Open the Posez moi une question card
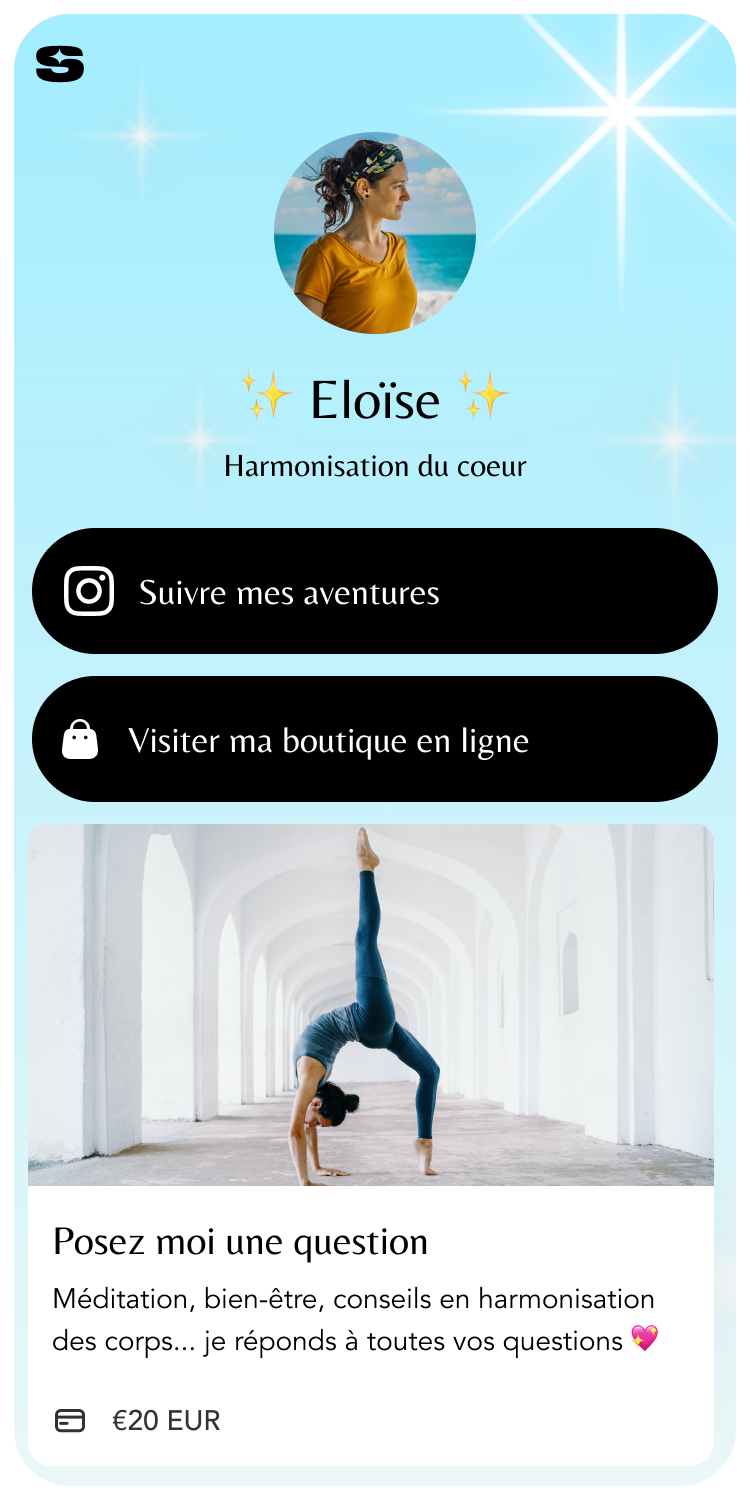 [x=370, y=1242]
